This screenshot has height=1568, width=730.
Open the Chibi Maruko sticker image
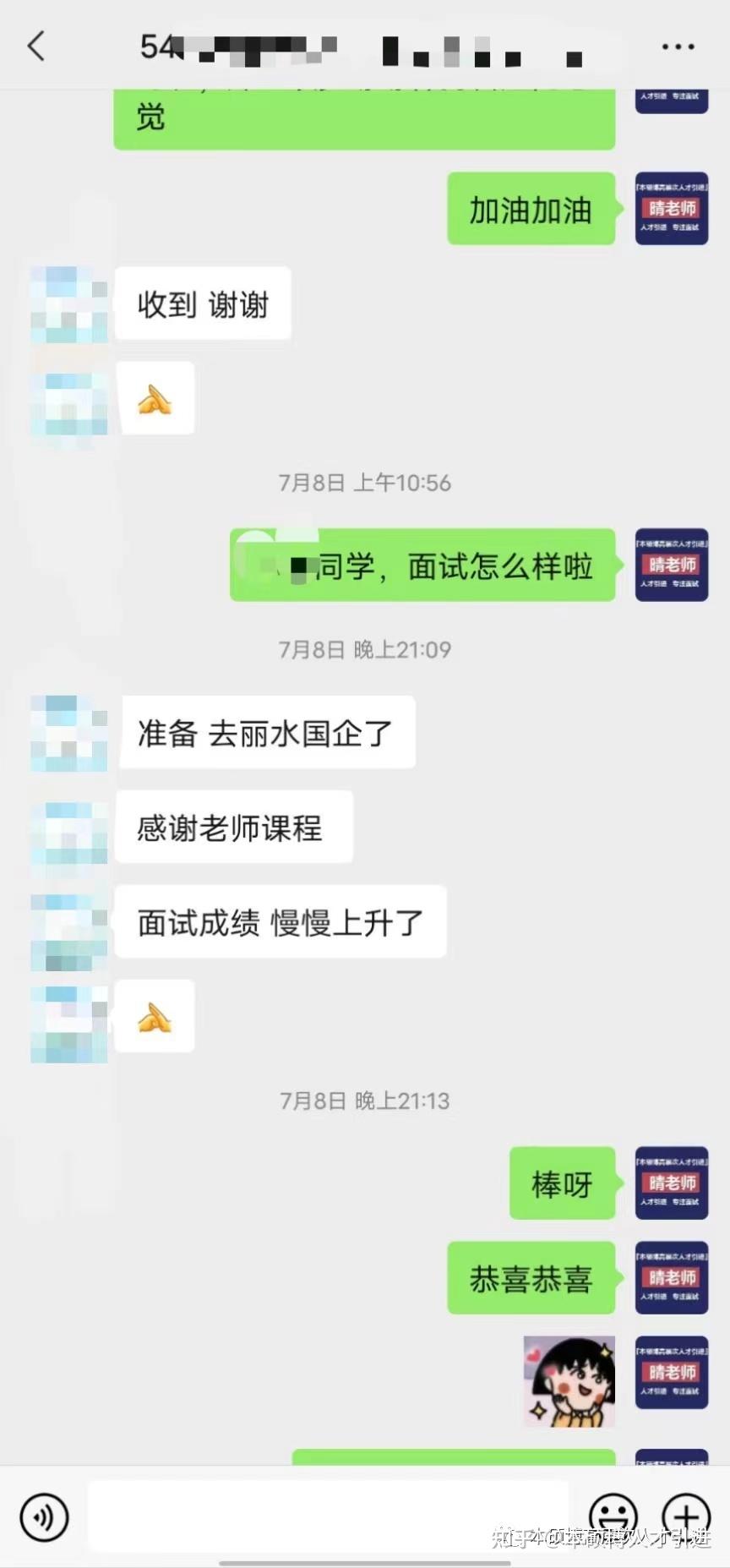coord(569,1381)
